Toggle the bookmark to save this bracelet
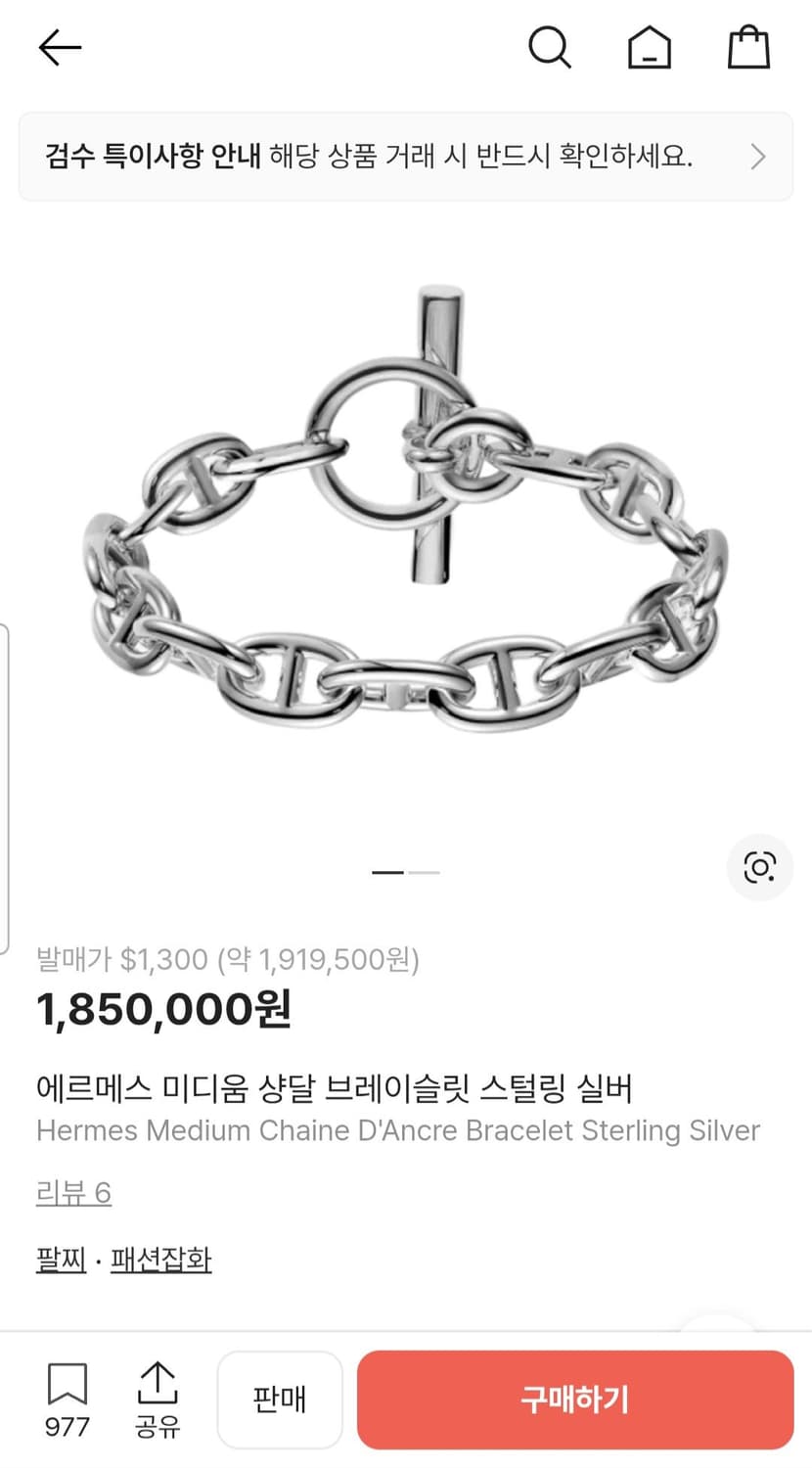Image resolution: width=812 pixels, height=1468 pixels. tap(65, 1383)
